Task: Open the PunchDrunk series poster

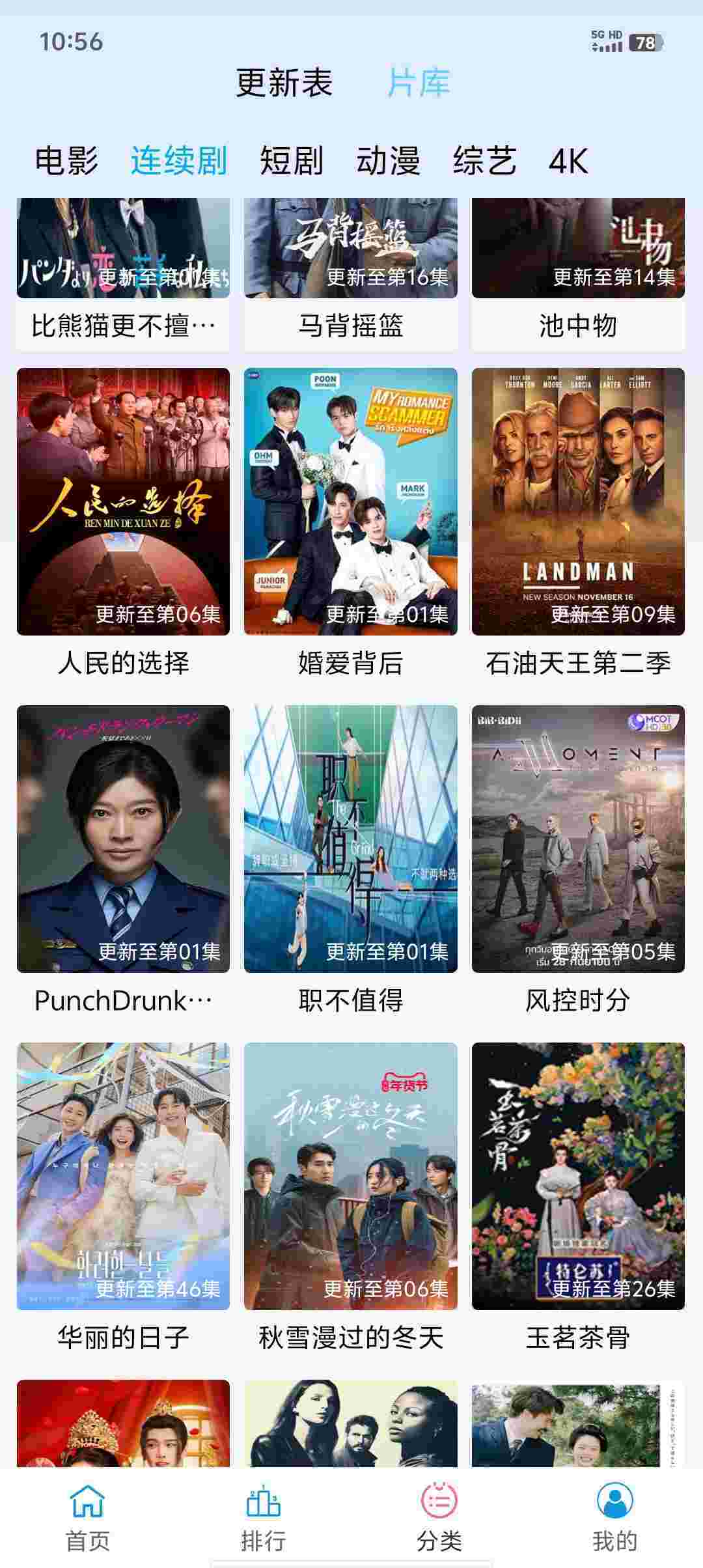Action: [x=123, y=839]
